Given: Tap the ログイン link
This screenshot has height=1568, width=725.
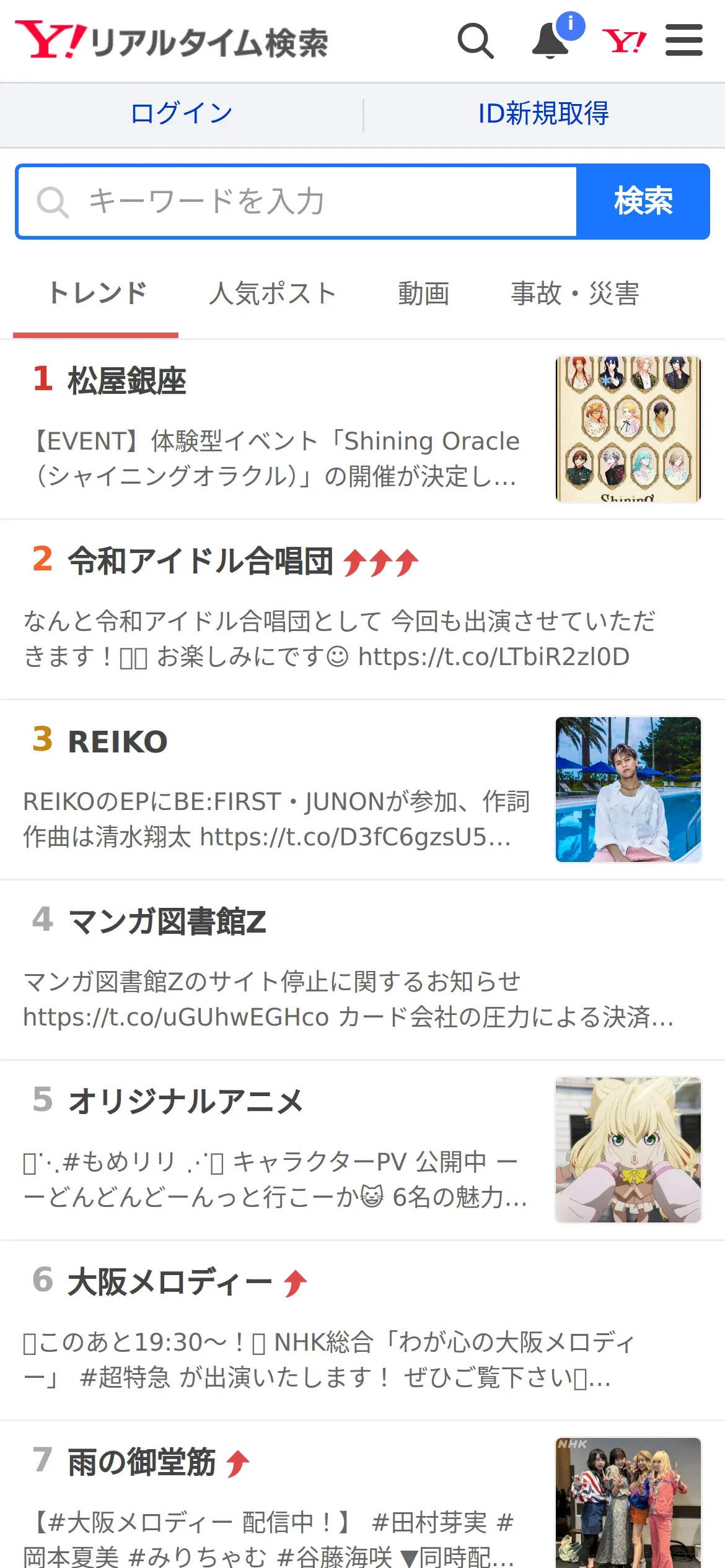Looking at the screenshot, I should coord(181,114).
